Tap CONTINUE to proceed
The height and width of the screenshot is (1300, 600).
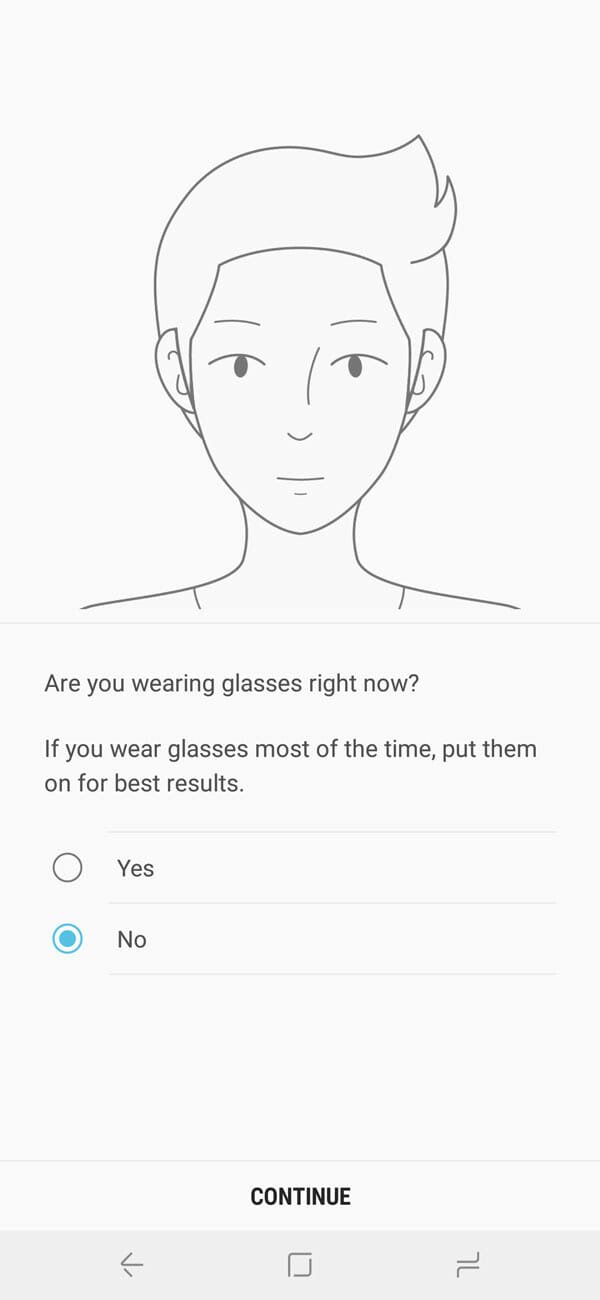[x=300, y=1196]
